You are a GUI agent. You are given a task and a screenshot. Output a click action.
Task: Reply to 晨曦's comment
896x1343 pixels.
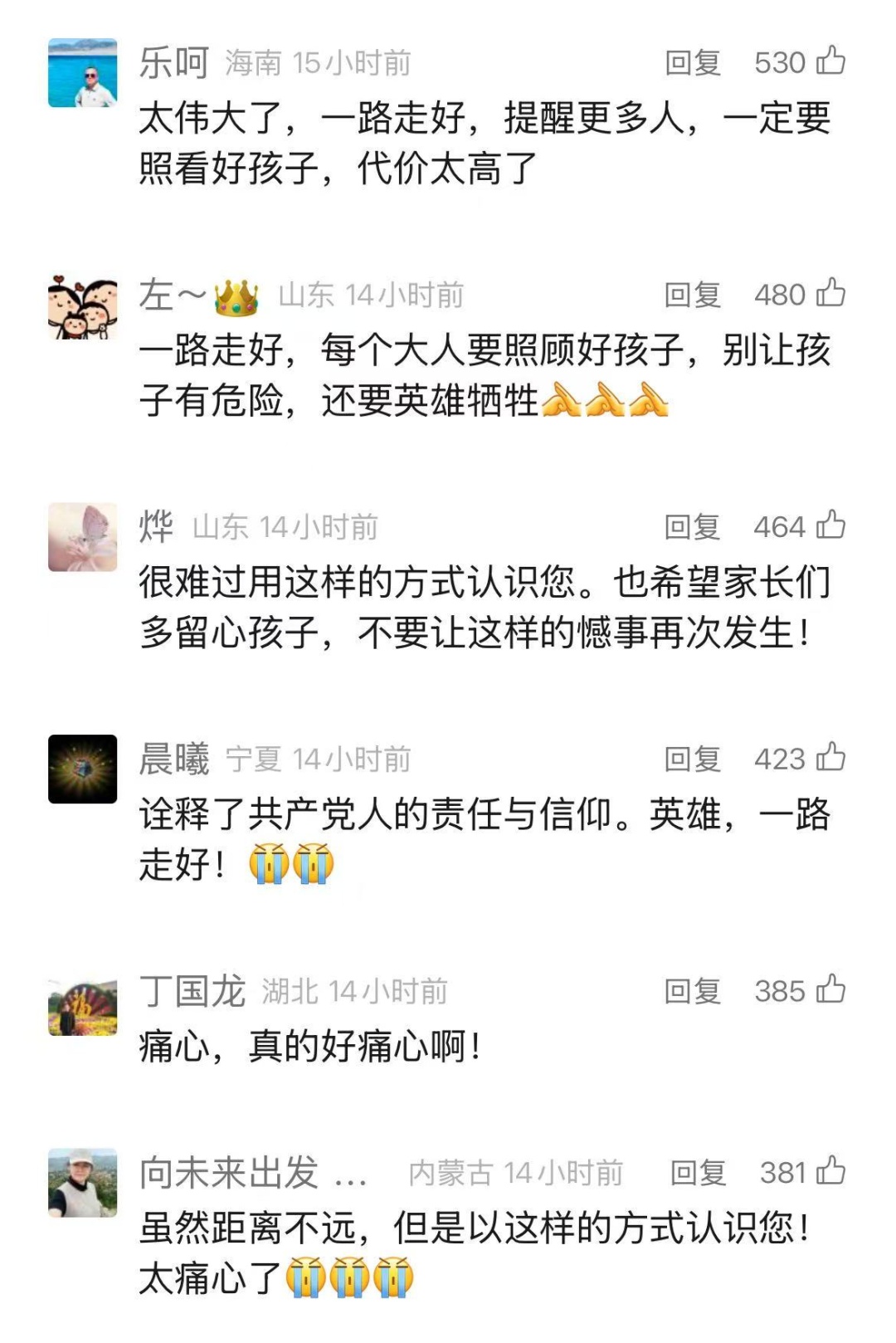(x=692, y=759)
